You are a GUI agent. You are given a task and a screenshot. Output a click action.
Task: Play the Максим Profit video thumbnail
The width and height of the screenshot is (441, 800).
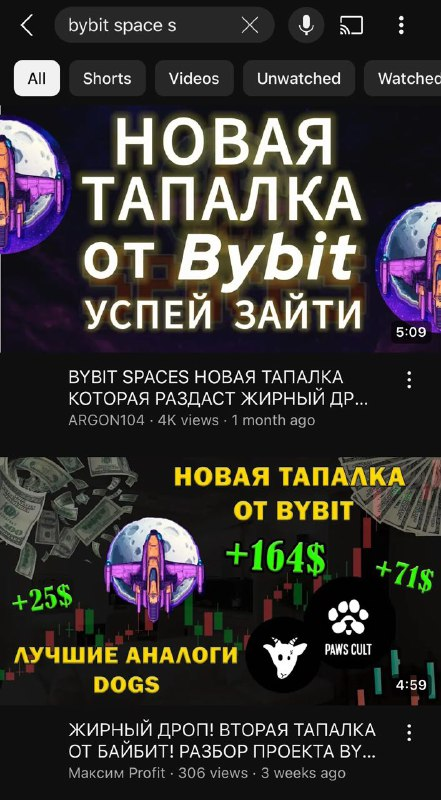(220, 581)
